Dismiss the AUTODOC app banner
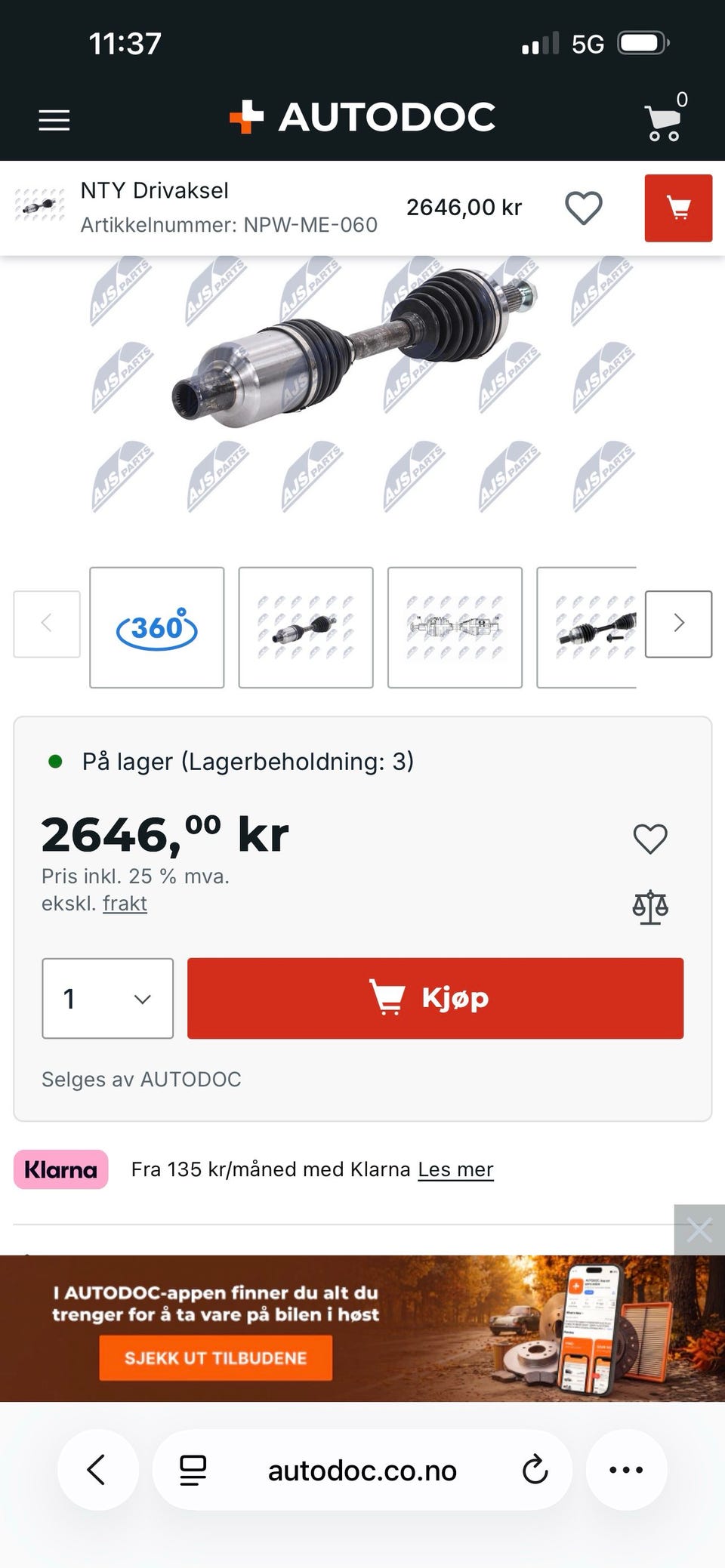The width and height of the screenshot is (725, 1568). 699,1230
